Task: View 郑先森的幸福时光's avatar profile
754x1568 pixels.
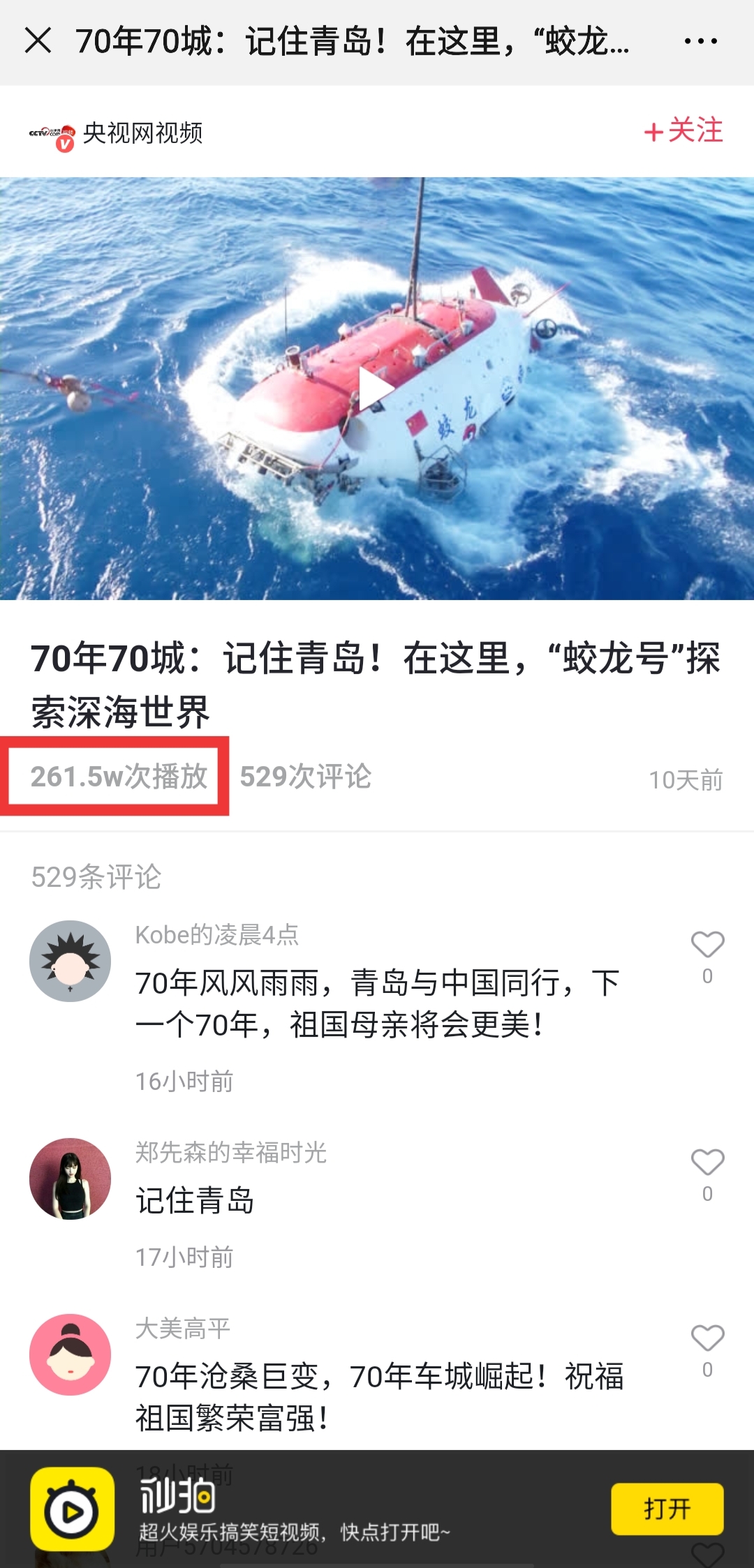Action: pos(71,1179)
